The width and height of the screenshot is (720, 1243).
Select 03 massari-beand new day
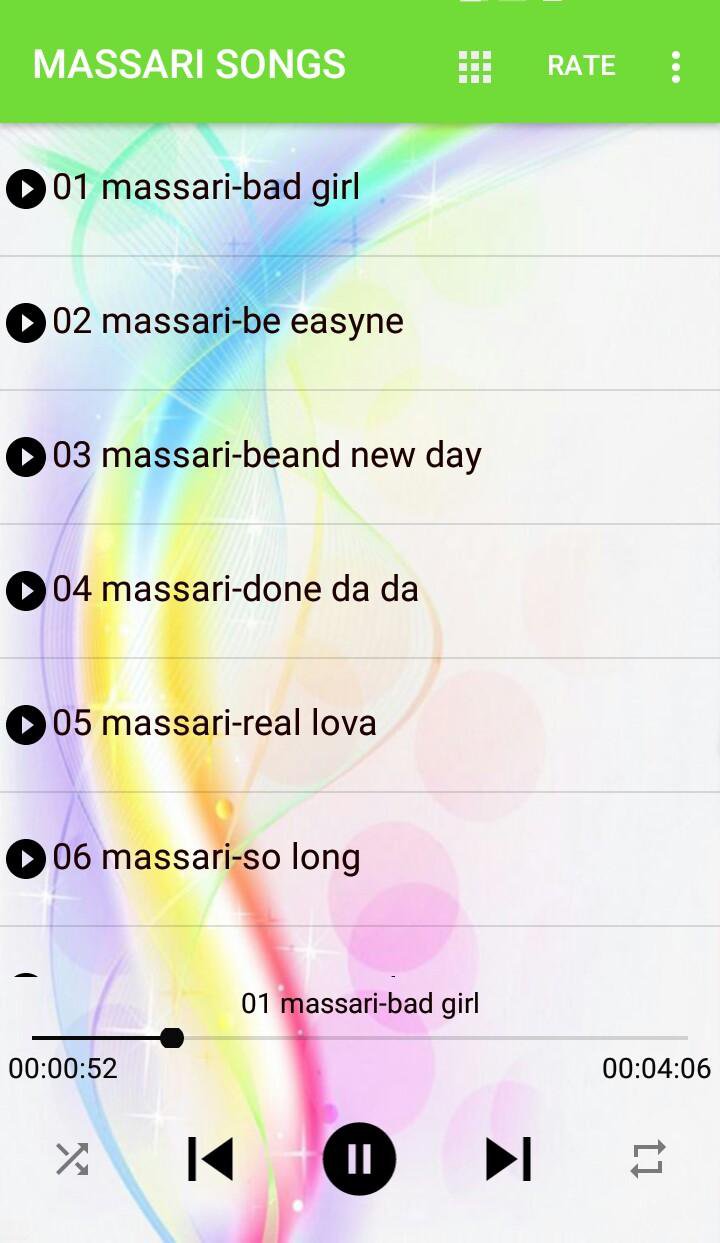click(360, 457)
